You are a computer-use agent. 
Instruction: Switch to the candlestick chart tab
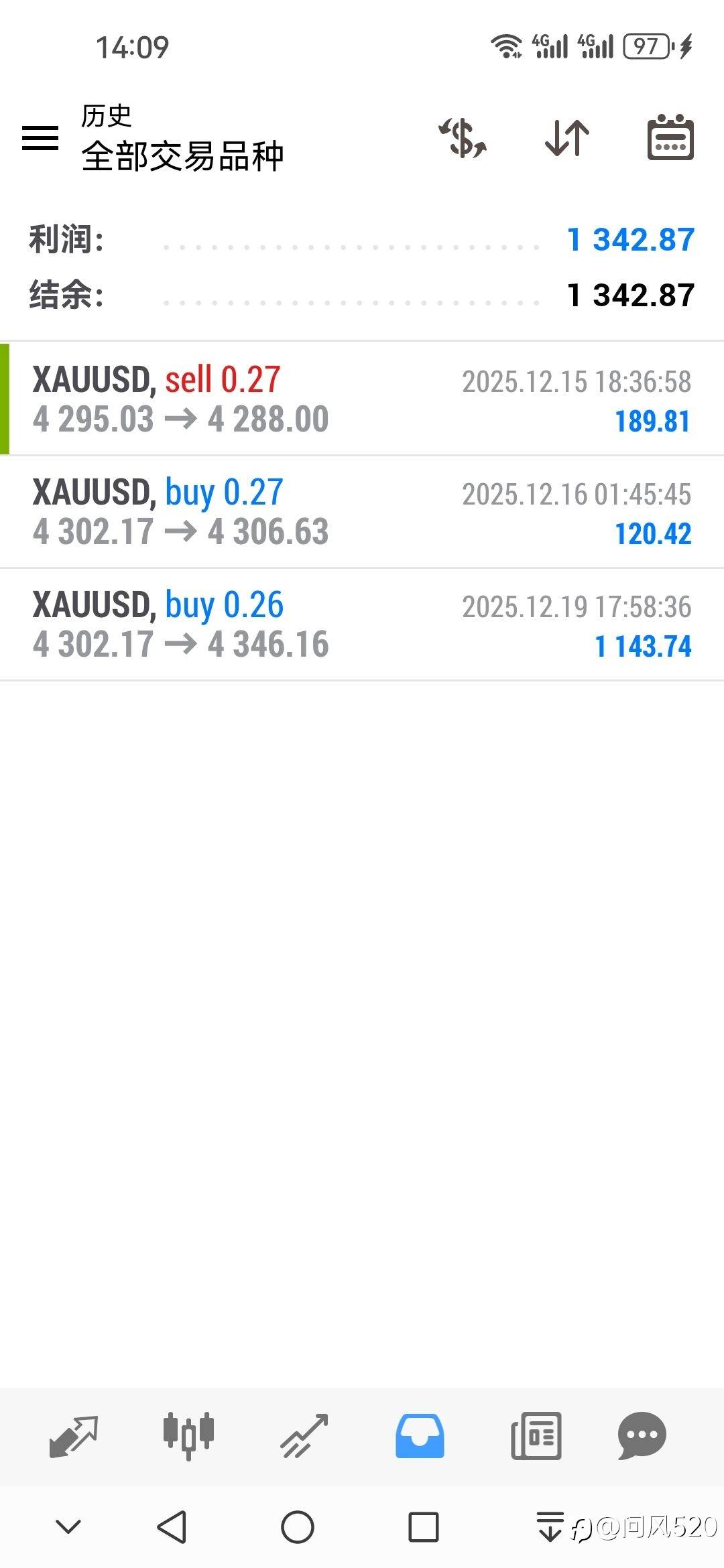point(188,1436)
